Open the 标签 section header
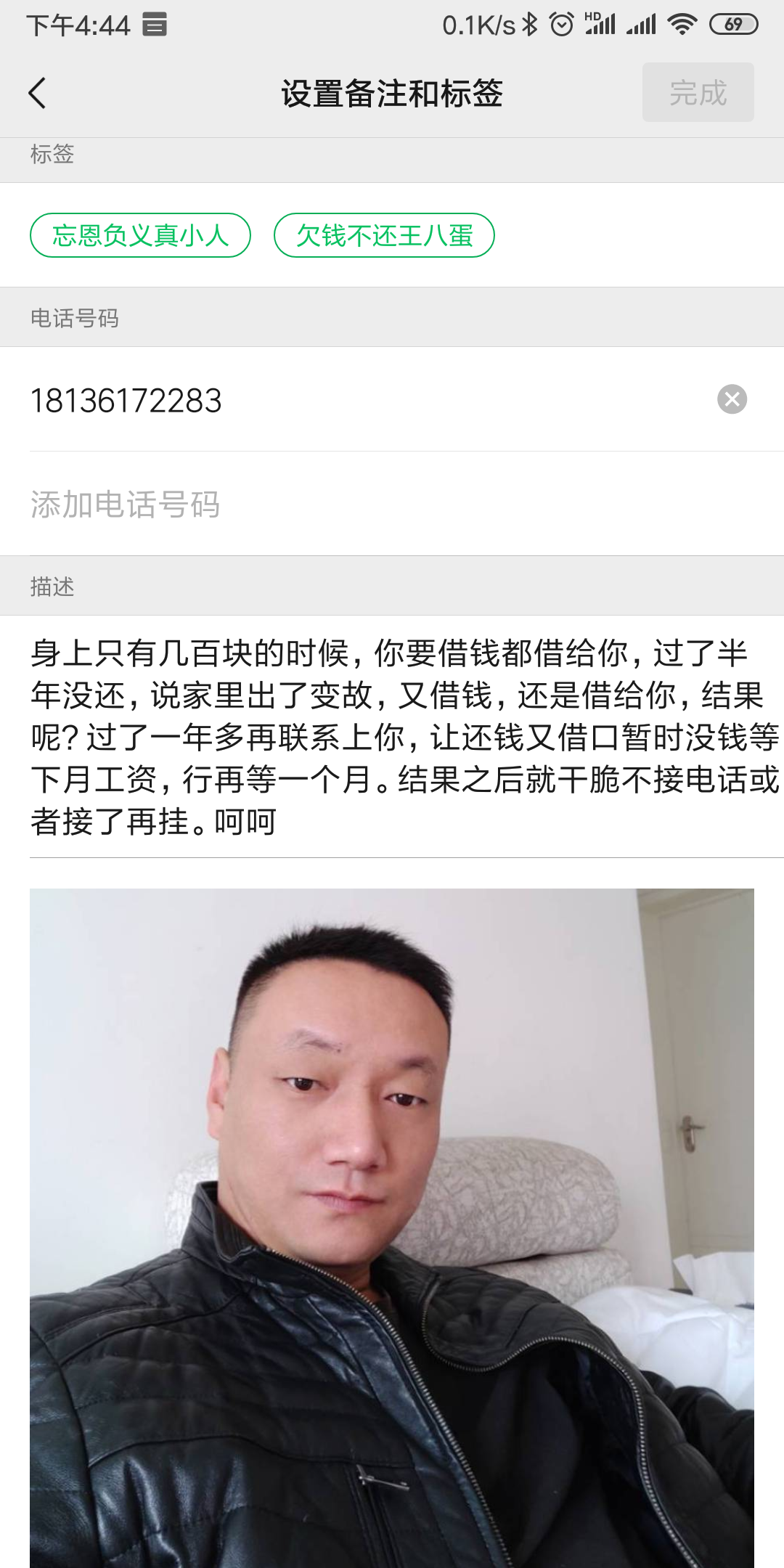The width and height of the screenshot is (784, 1568). click(x=52, y=154)
